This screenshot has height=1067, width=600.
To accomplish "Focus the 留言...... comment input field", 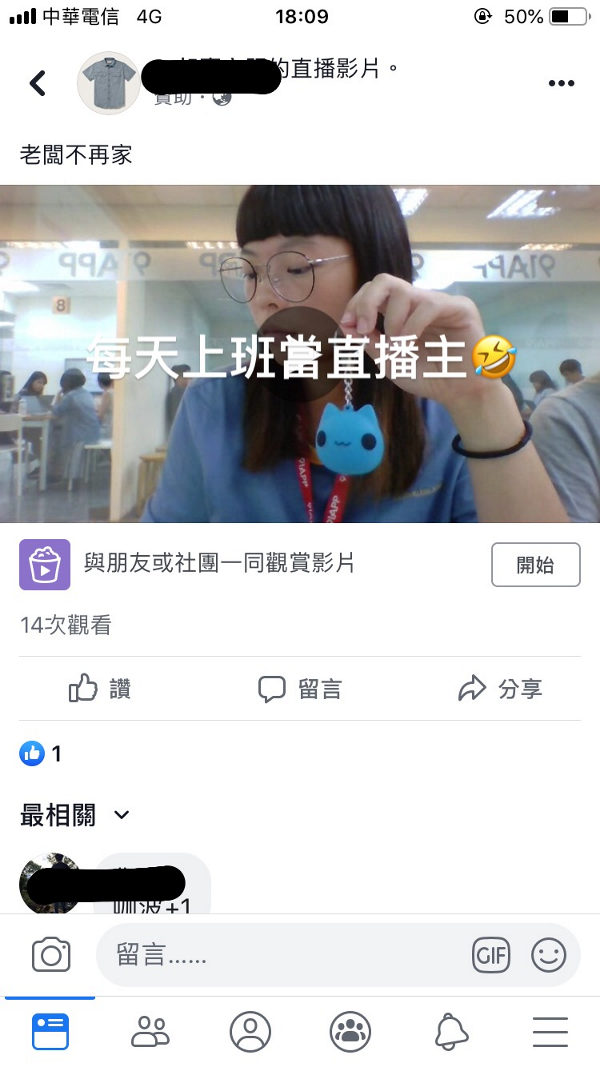I will pyautogui.click(x=280, y=956).
